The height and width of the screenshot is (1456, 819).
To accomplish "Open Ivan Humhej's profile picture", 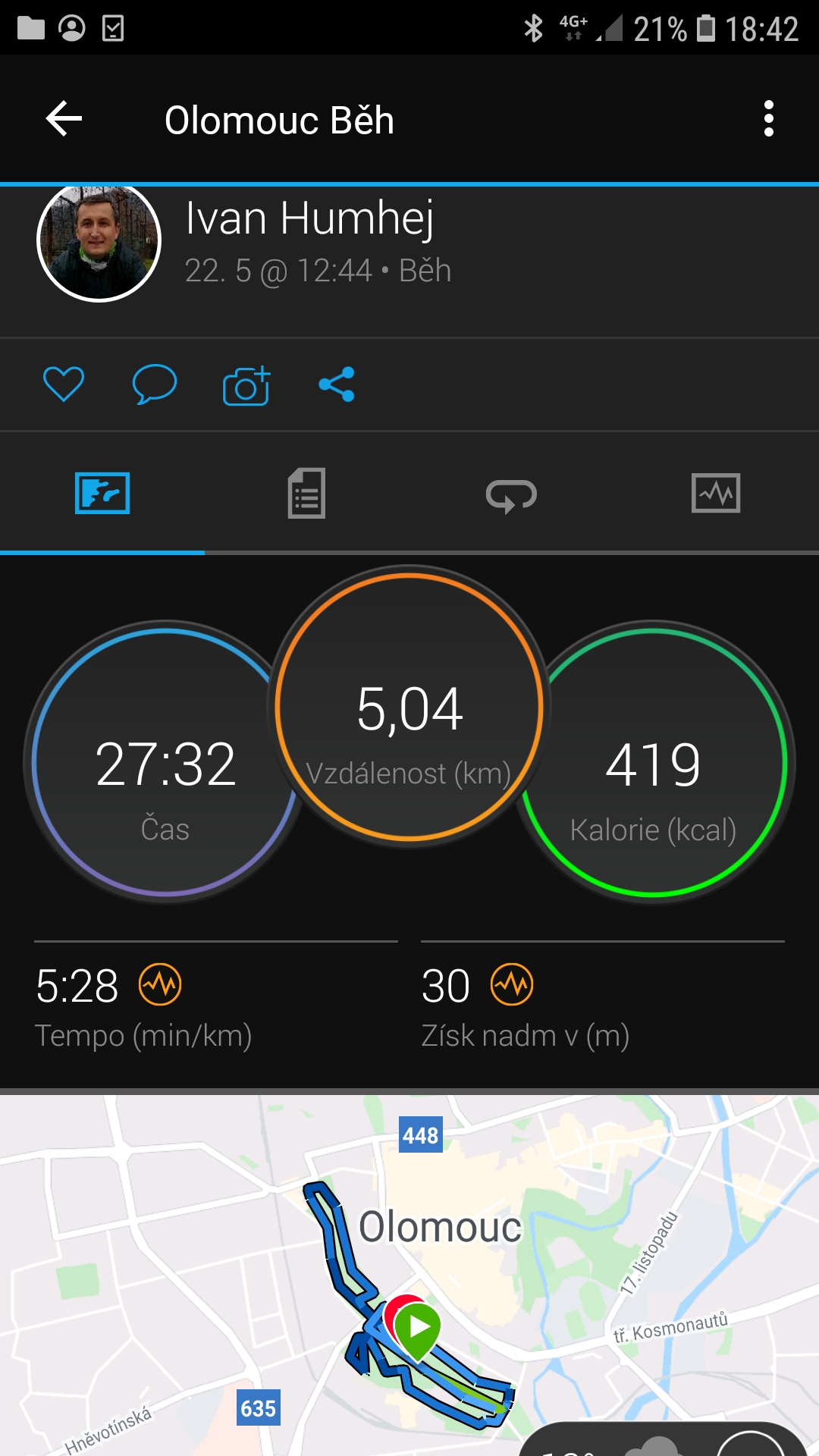I will point(99,240).
